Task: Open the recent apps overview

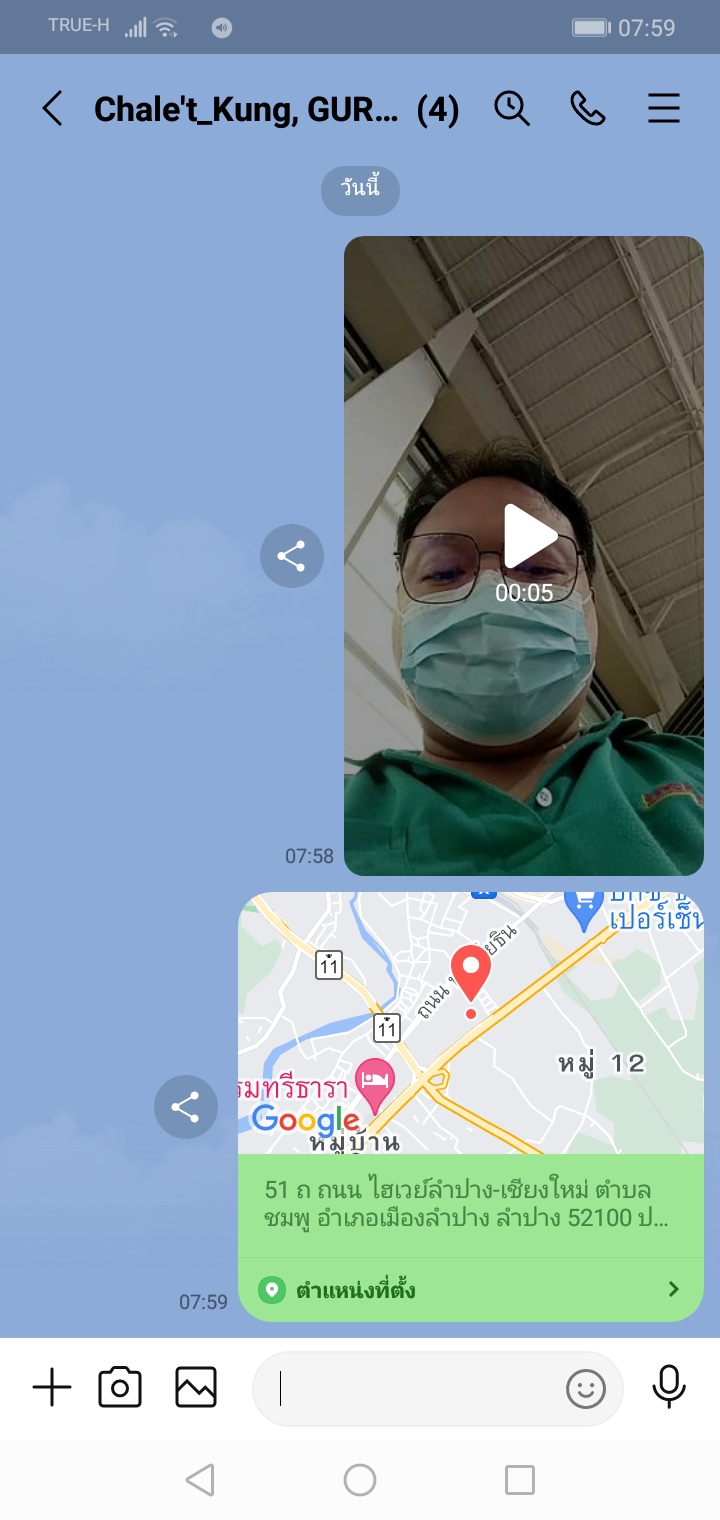Action: (x=520, y=1480)
